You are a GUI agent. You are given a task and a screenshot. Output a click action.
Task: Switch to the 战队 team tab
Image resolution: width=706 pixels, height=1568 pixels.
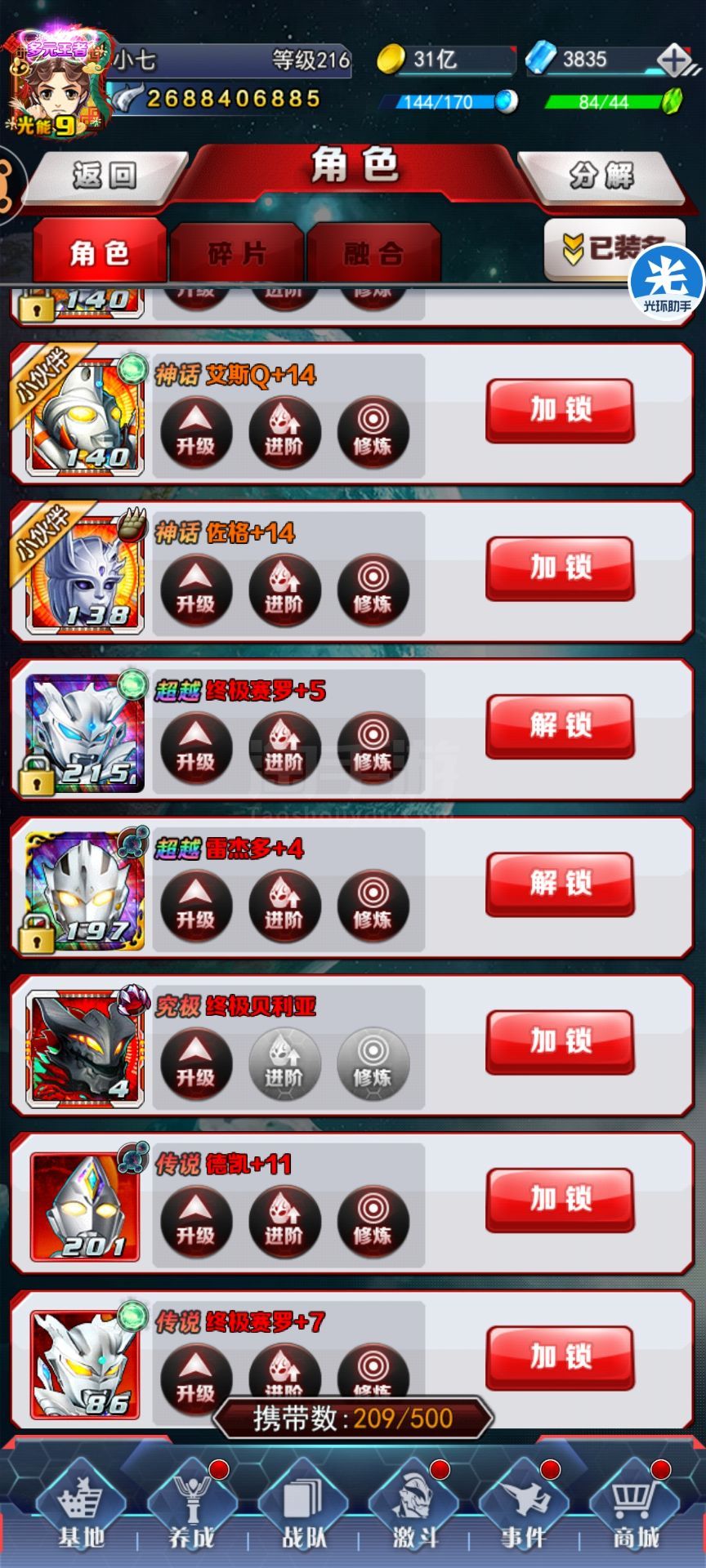coord(302,1511)
